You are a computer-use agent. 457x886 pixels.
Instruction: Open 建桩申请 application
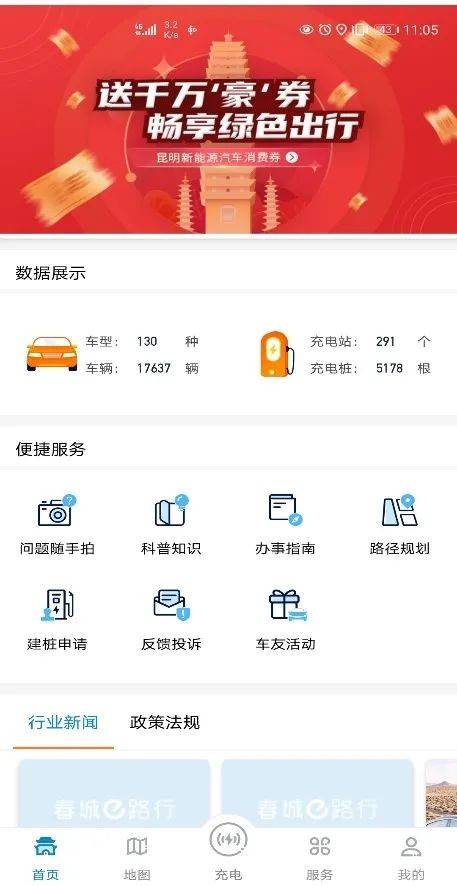click(56, 620)
